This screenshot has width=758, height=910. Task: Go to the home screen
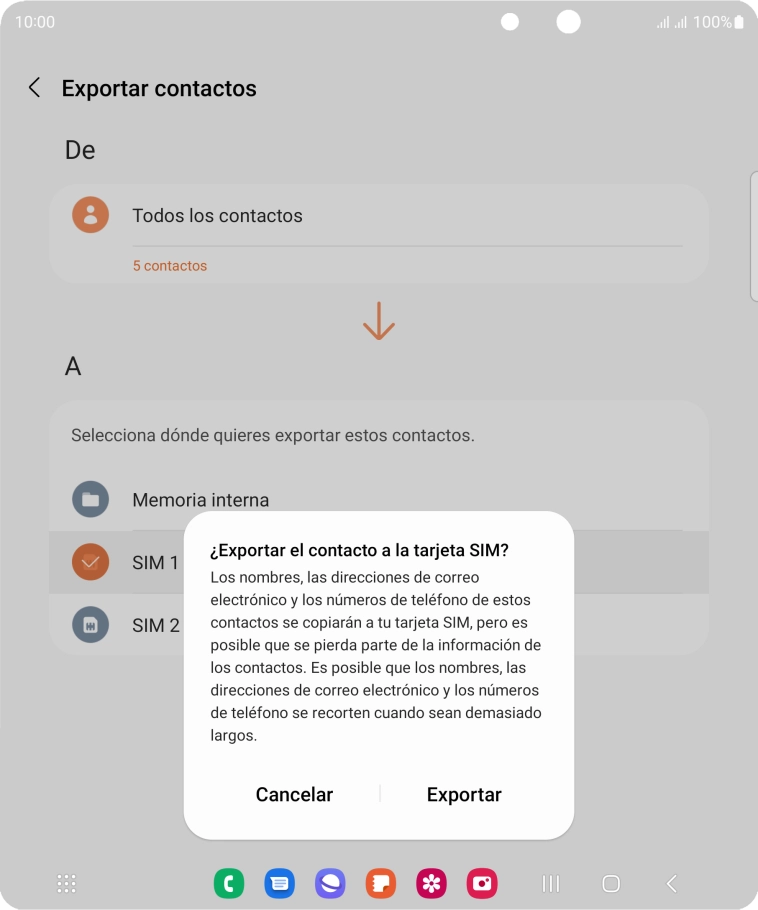coord(611,883)
